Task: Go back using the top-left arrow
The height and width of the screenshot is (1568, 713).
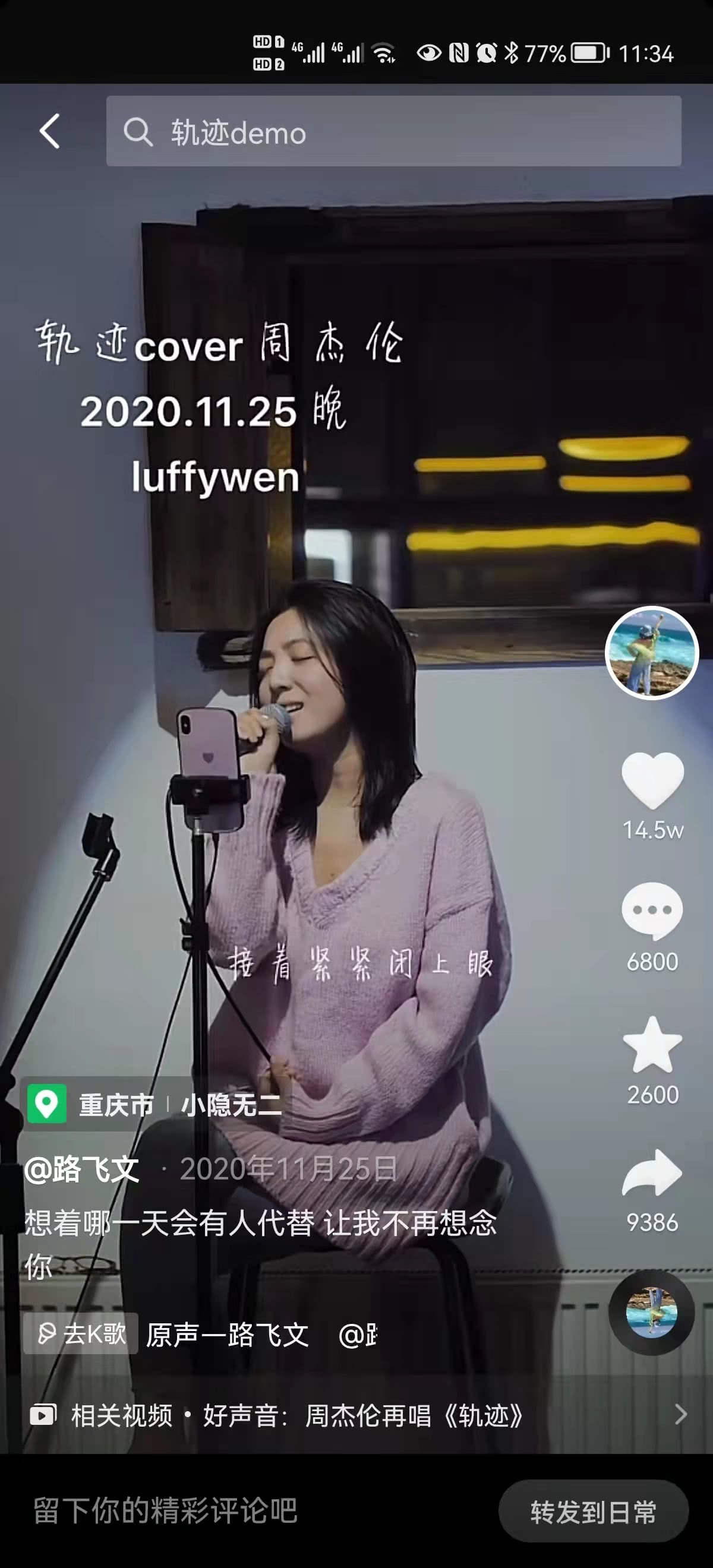Action: 50,131
